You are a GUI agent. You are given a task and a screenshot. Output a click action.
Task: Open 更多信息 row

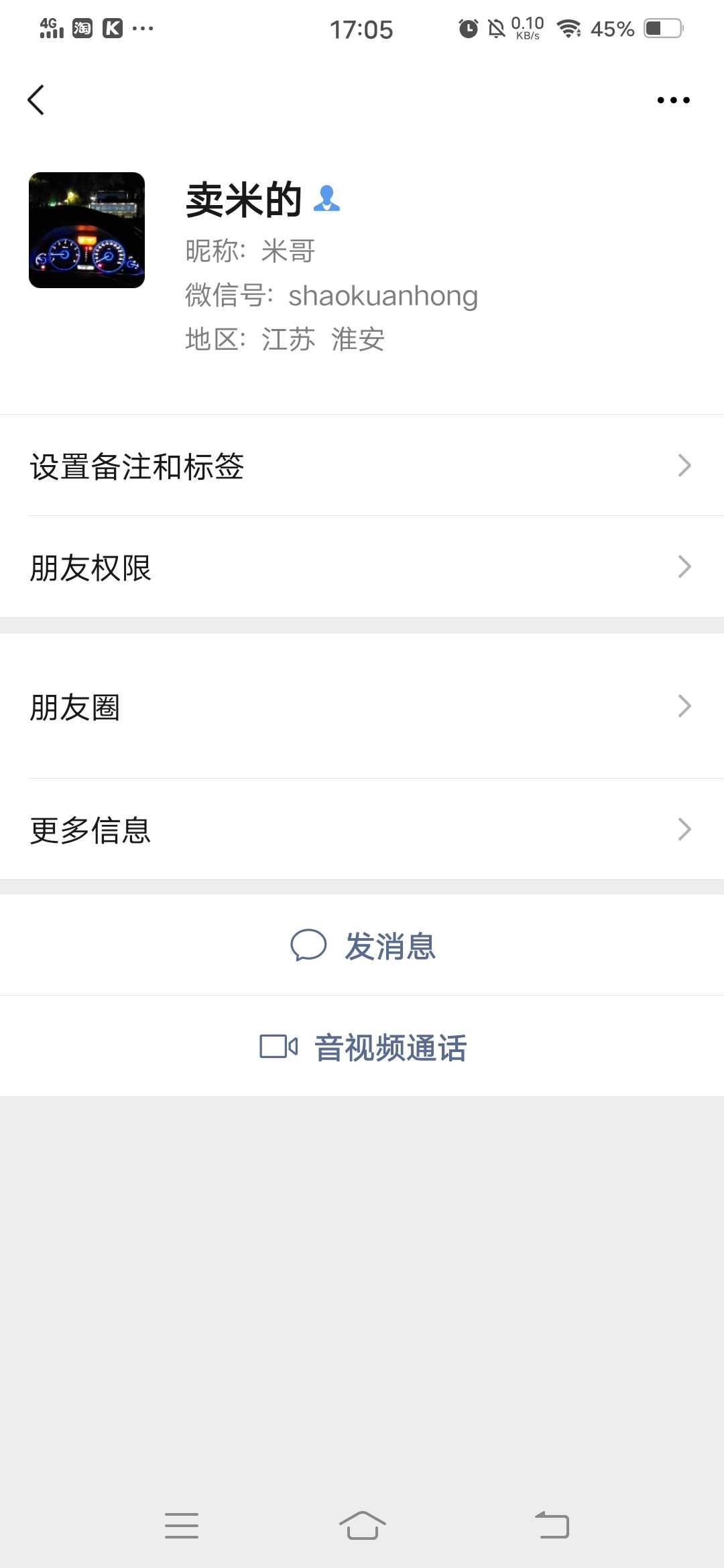[362, 830]
